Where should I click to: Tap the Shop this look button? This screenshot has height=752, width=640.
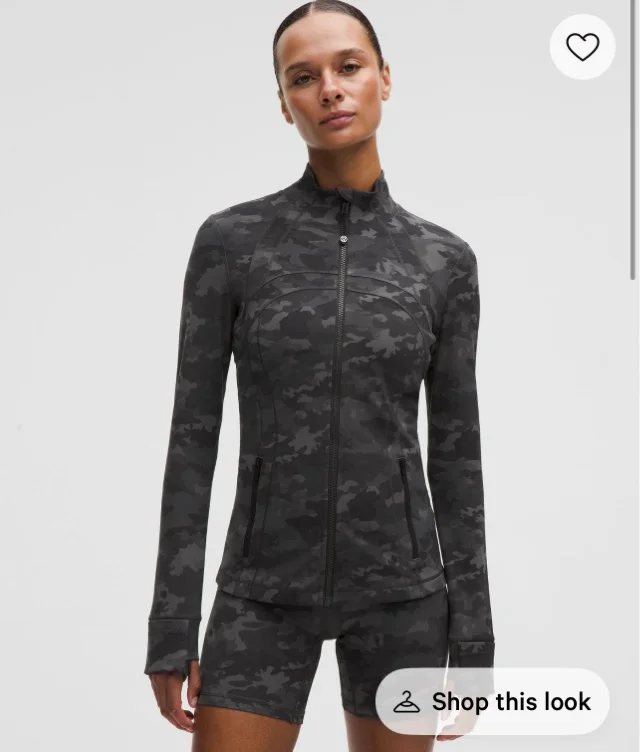[492, 701]
